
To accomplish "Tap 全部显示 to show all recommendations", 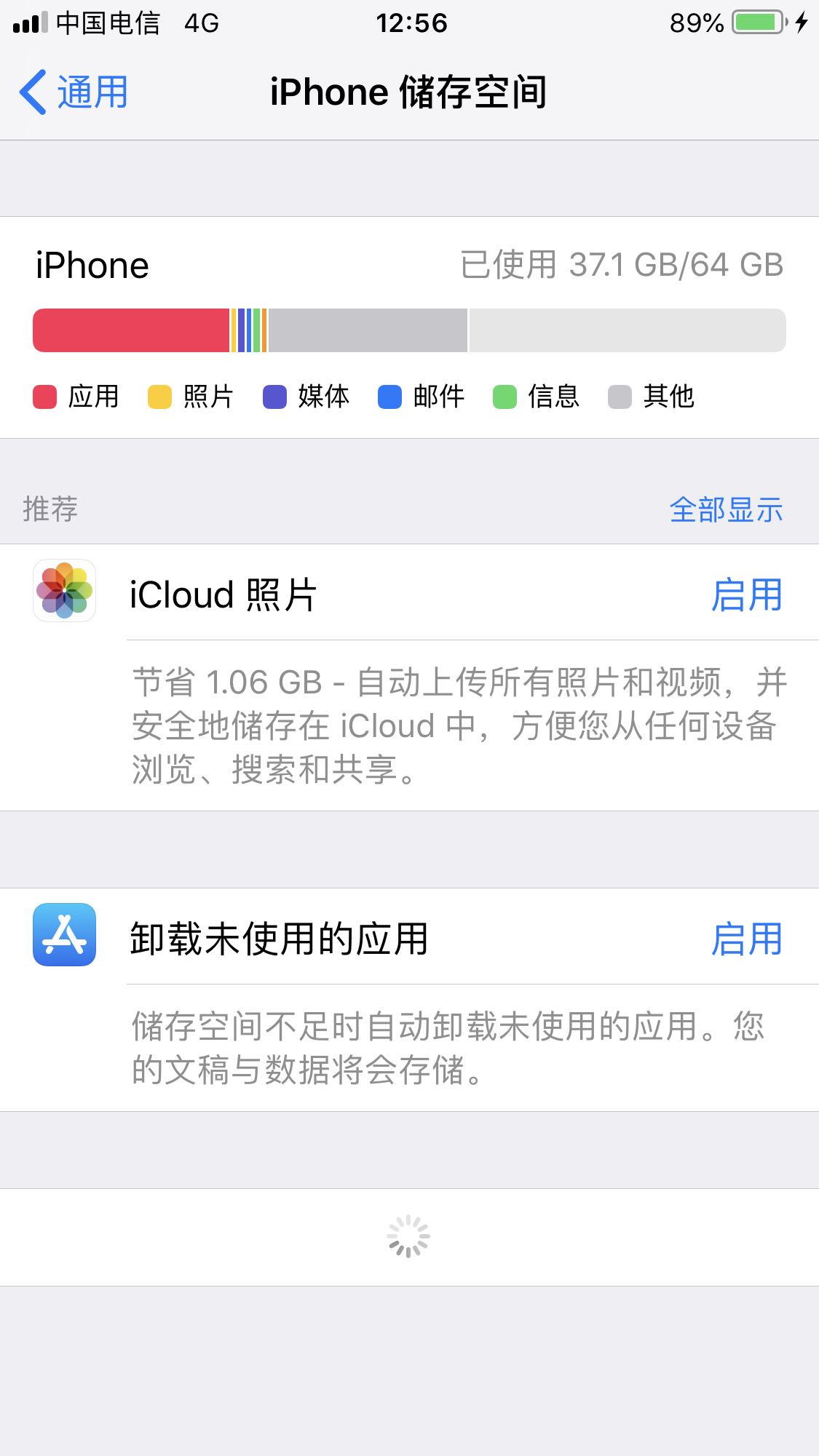I will (x=725, y=509).
